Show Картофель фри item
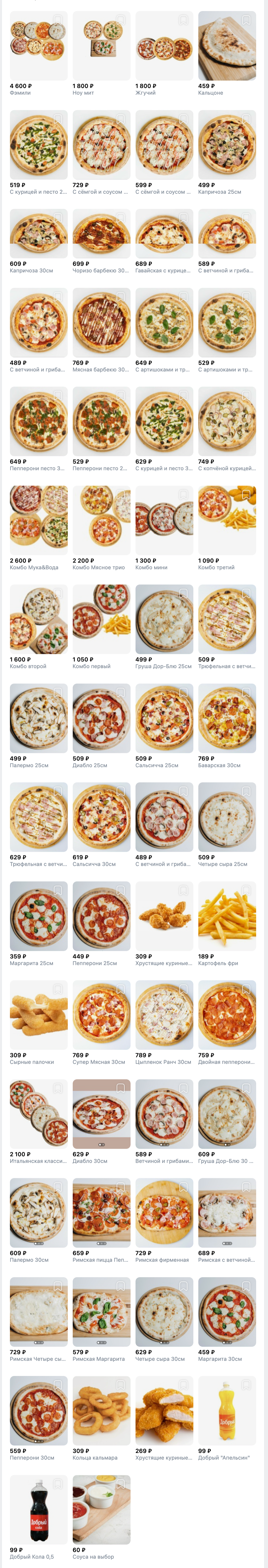Screen dimensions: 268x1568 pos(227,916)
